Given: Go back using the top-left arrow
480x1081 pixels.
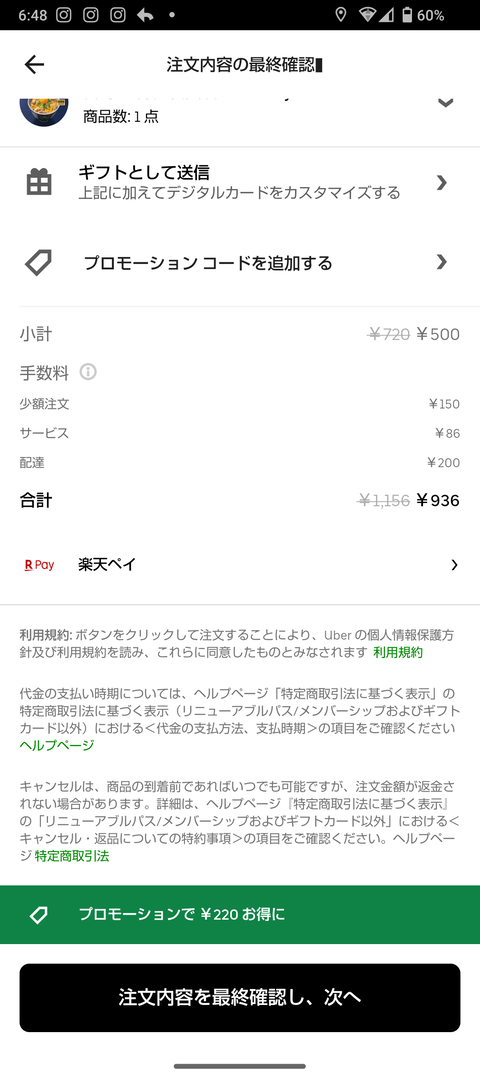Looking at the screenshot, I should 34,65.
